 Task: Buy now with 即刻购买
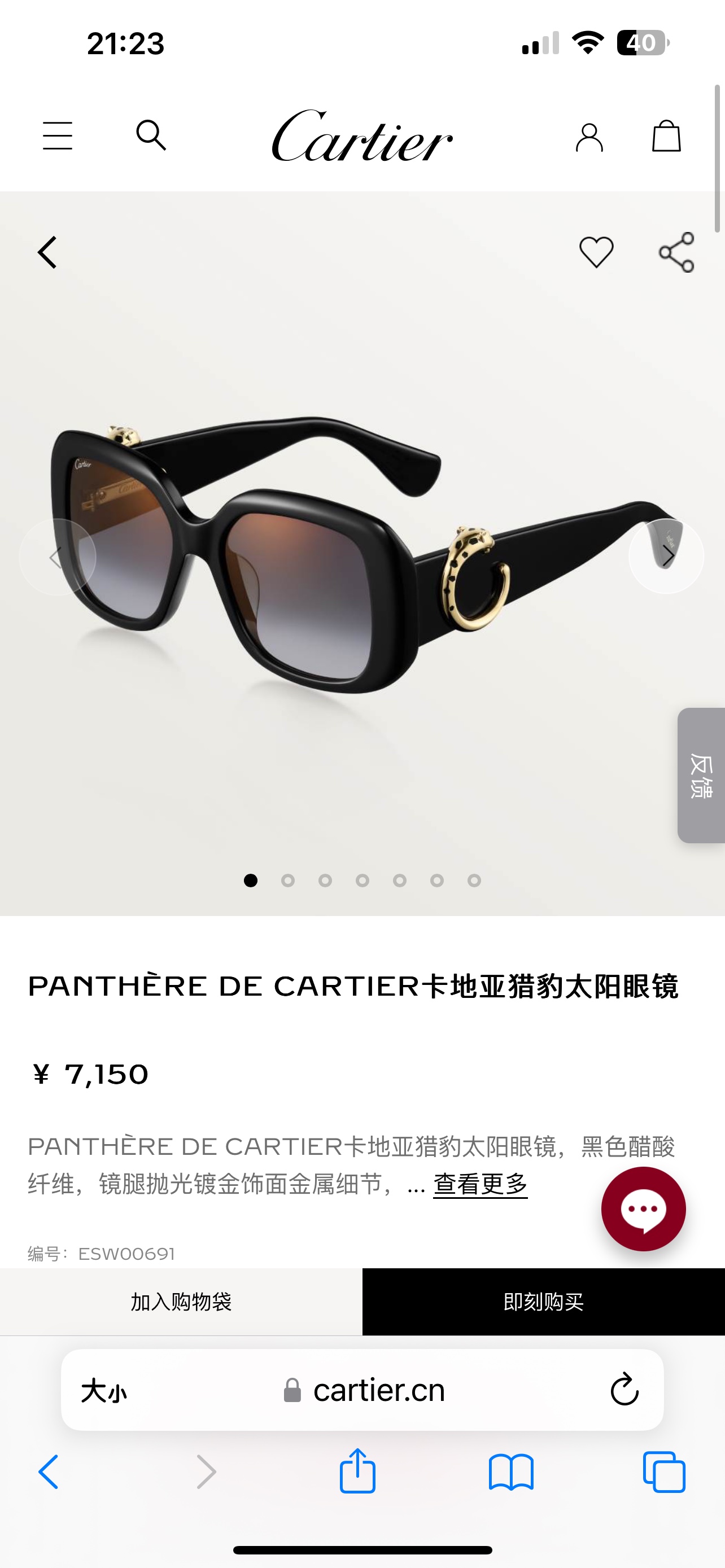point(544,1302)
